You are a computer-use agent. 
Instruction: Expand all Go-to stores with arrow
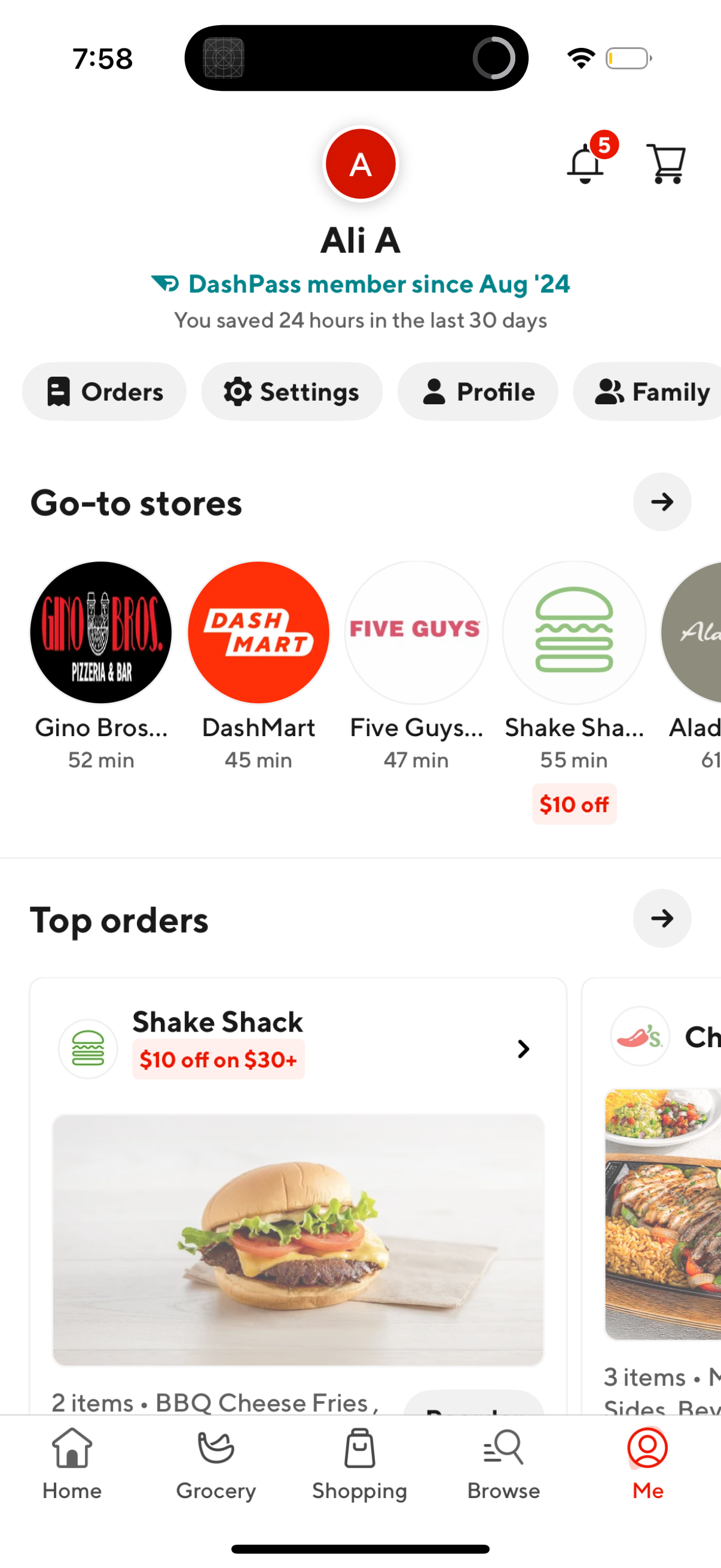tap(662, 502)
